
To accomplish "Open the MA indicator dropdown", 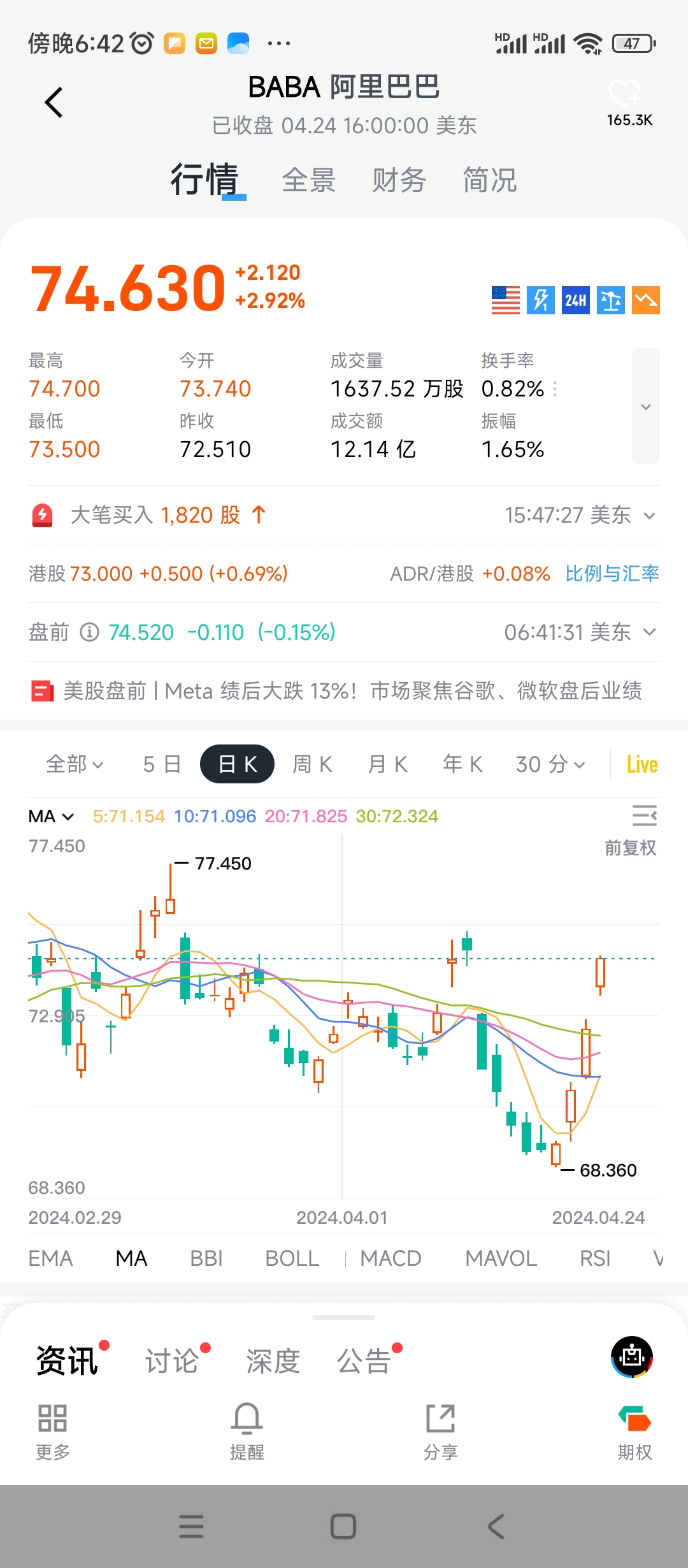I will pos(51,817).
